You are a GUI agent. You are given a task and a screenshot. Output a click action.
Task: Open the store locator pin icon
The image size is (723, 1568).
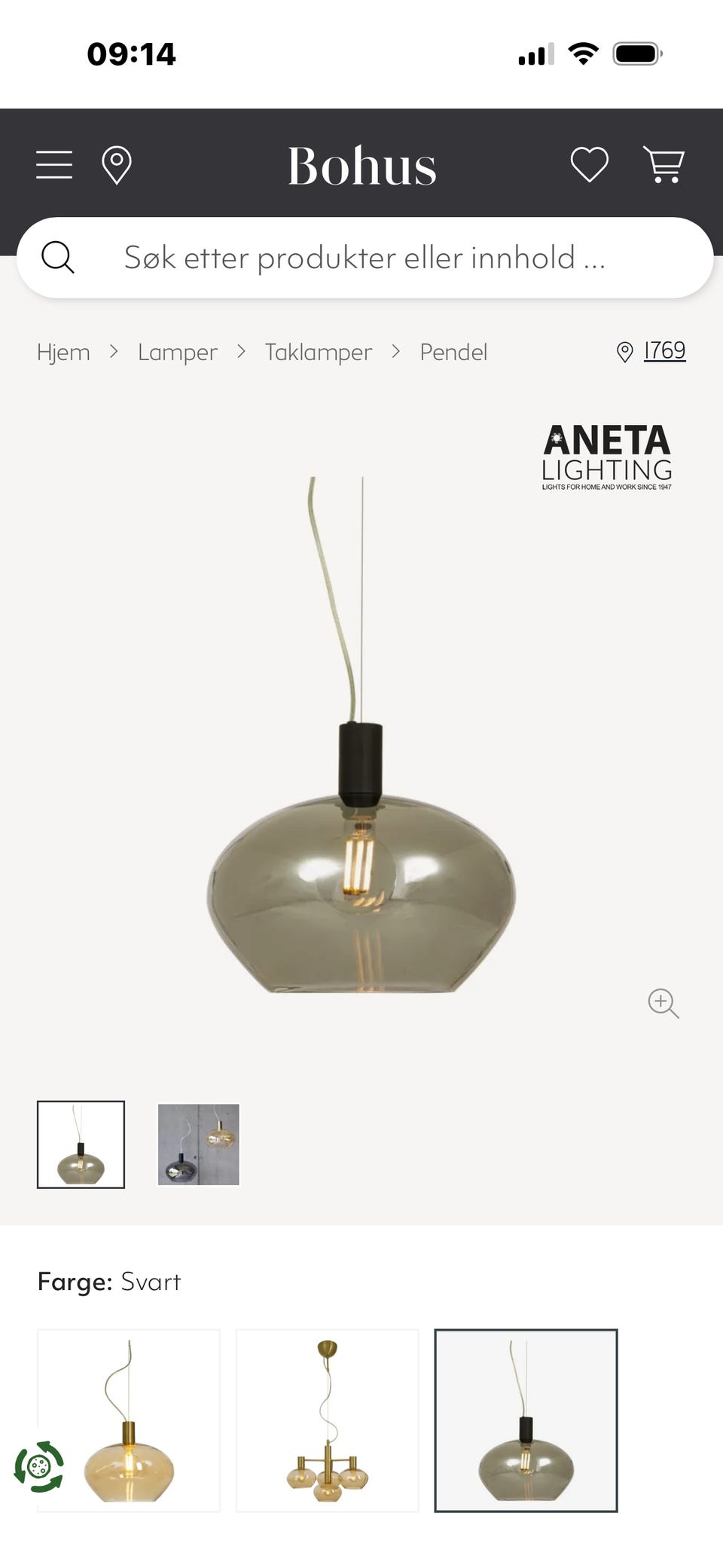[117, 166]
